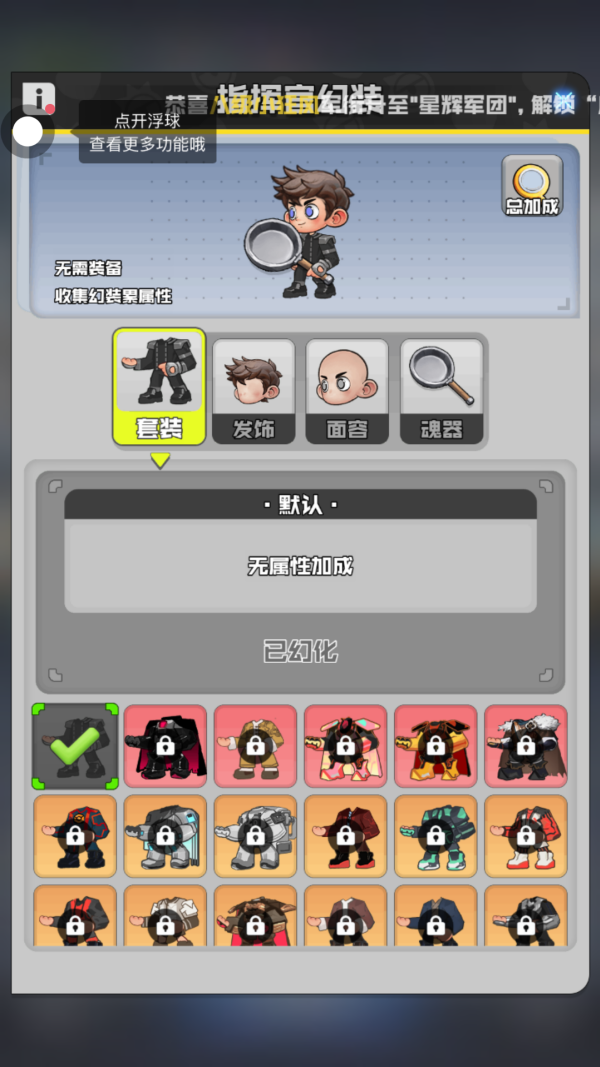This screenshot has height=1067, width=600.
Task: Tap the locked red and gold caped outfit
Action: (x=435, y=745)
